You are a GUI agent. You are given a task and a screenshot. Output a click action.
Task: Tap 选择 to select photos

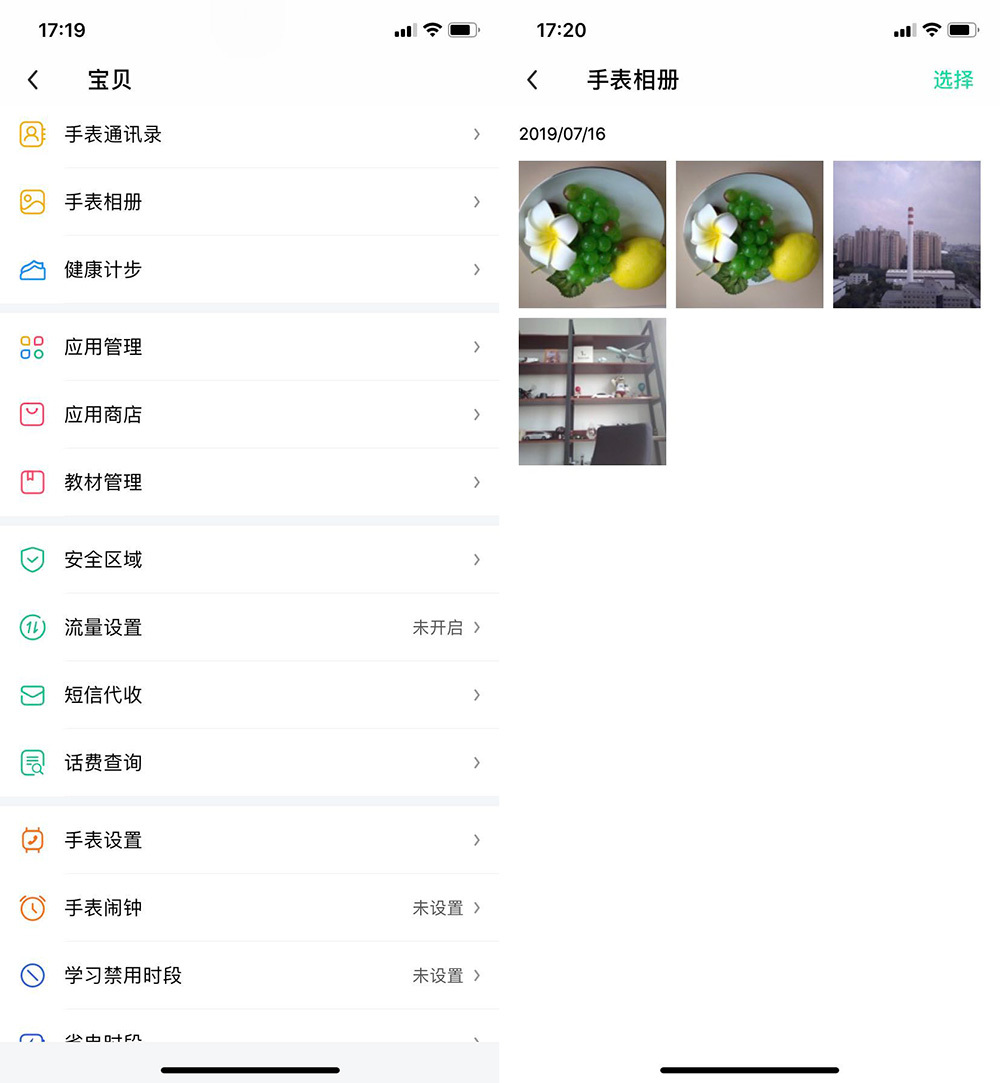click(952, 80)
